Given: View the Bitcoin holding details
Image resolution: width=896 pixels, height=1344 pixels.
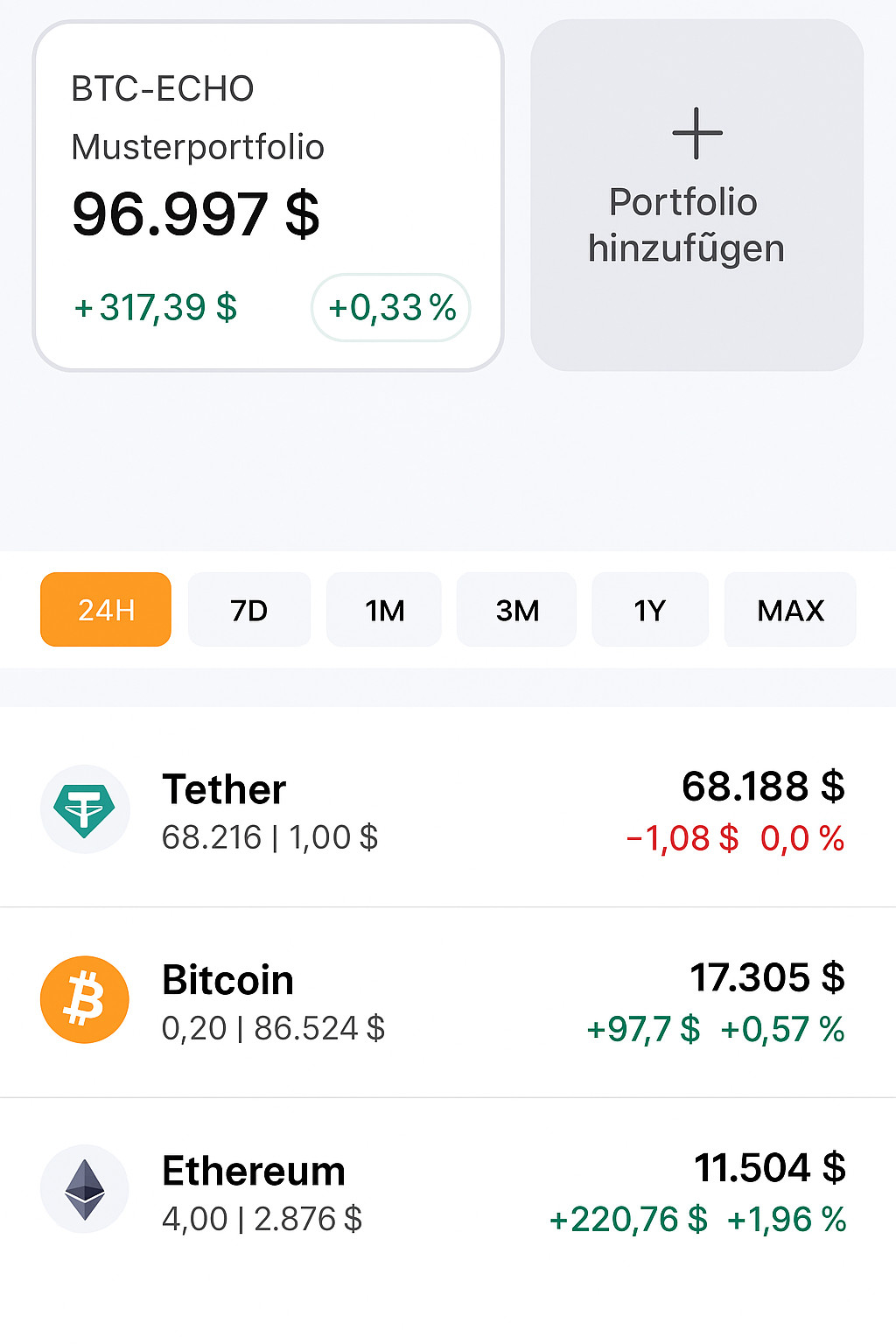Looking at the screenshot, I should point(448,1001).
